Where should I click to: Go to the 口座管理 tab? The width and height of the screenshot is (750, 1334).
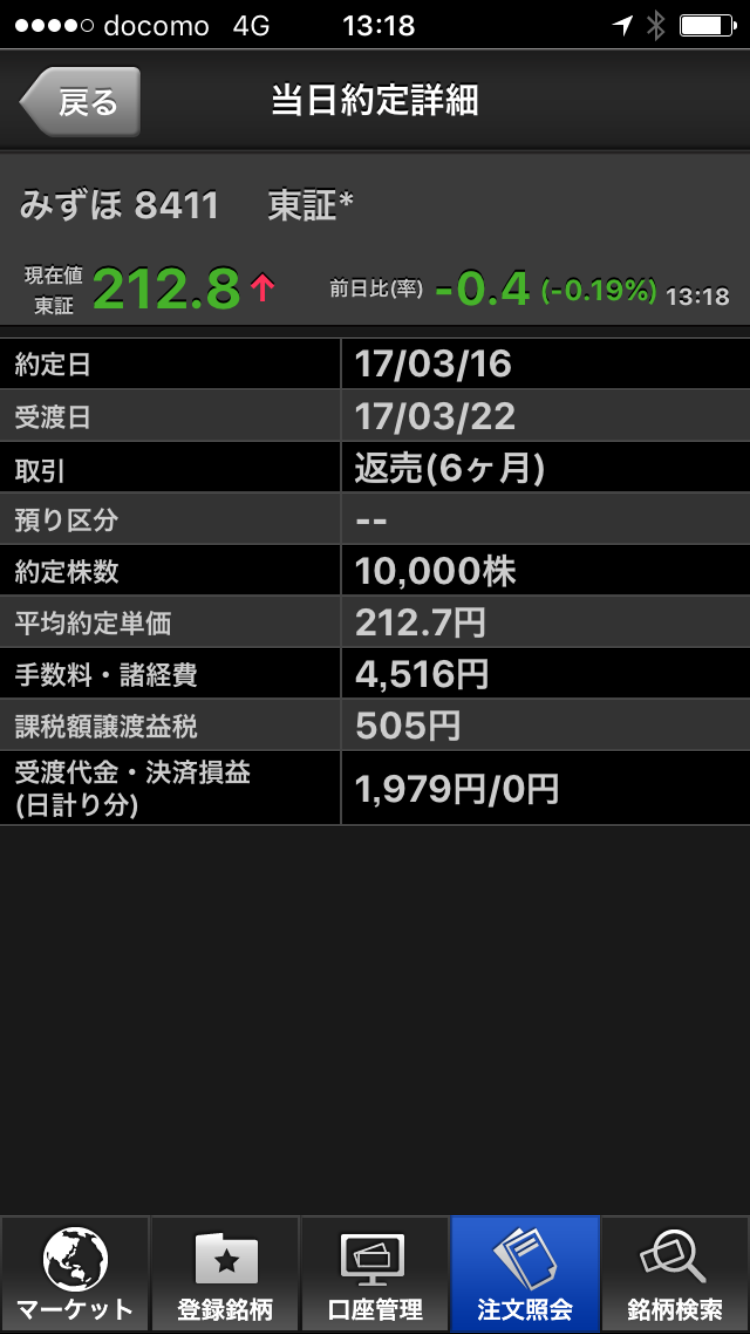click(375, 1274)
